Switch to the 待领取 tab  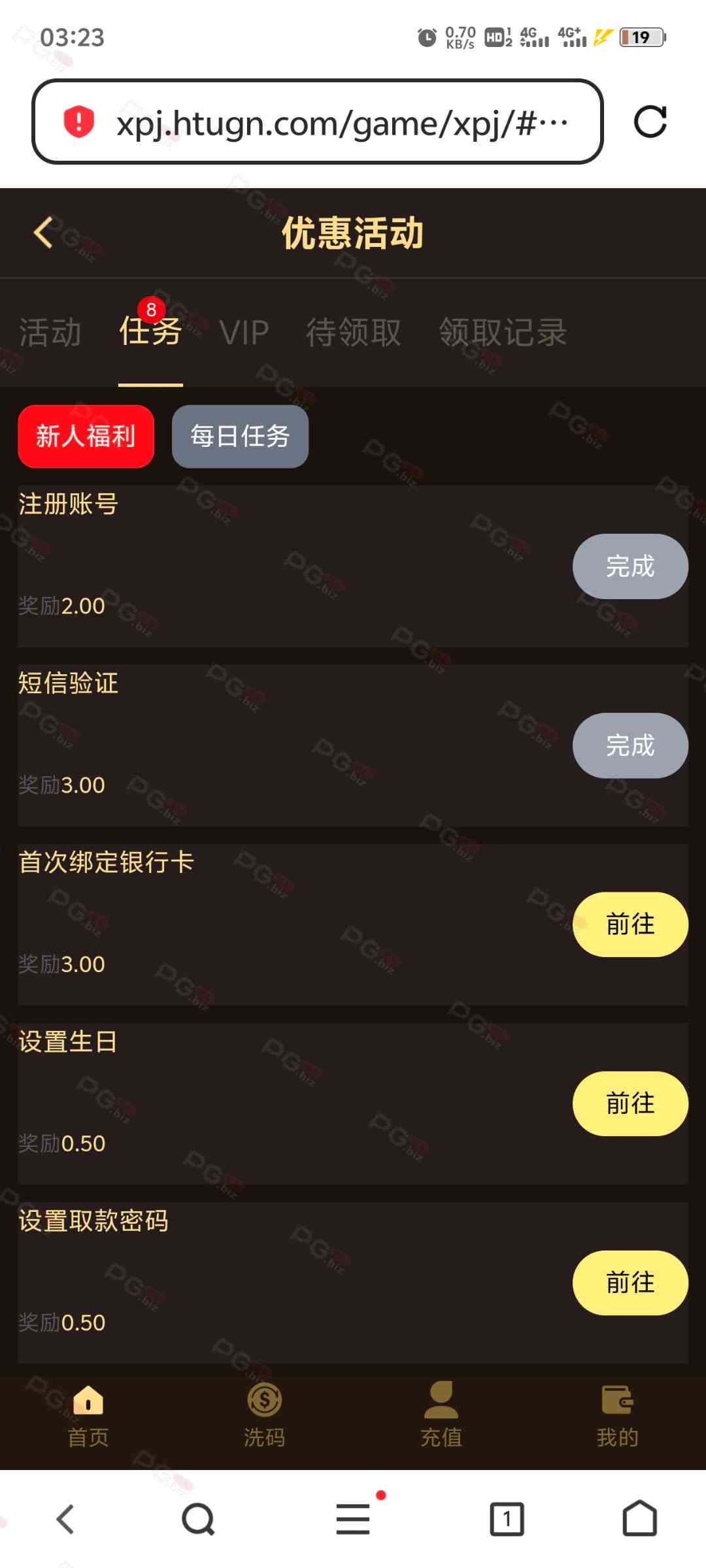tap(353, 333)
